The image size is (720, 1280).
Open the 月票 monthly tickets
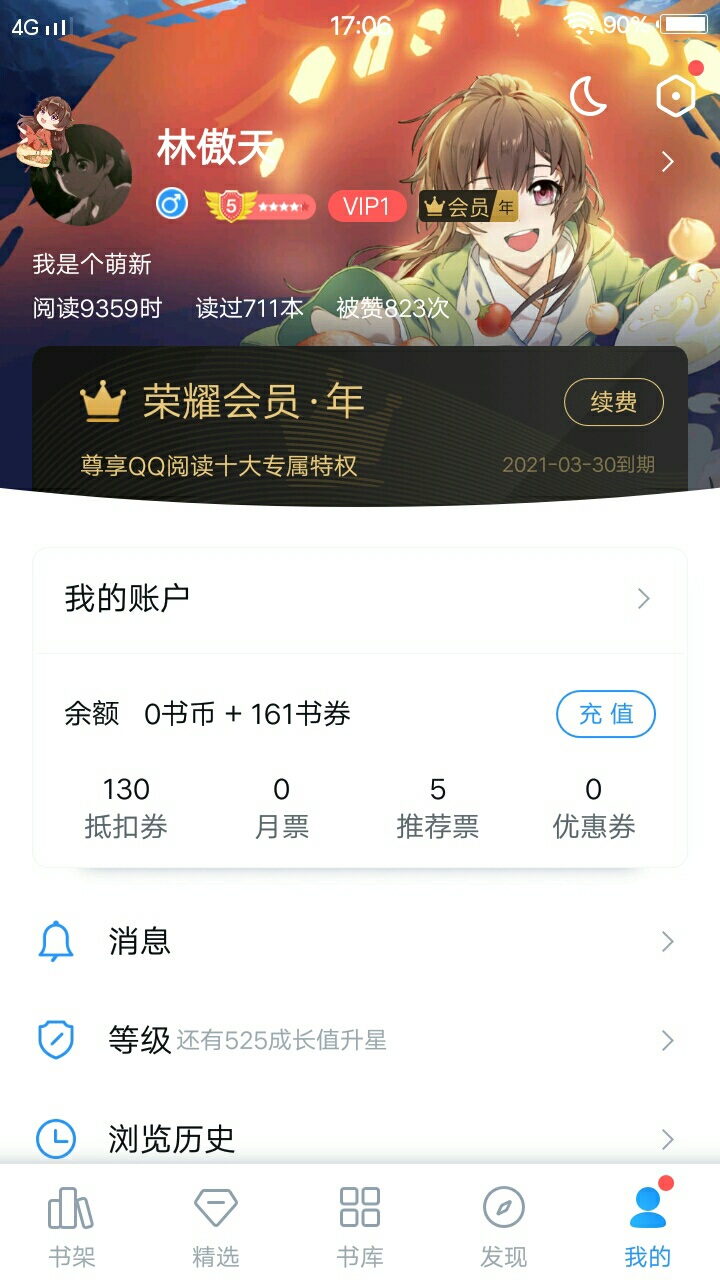pyautogui.click(x=282, y=807)
